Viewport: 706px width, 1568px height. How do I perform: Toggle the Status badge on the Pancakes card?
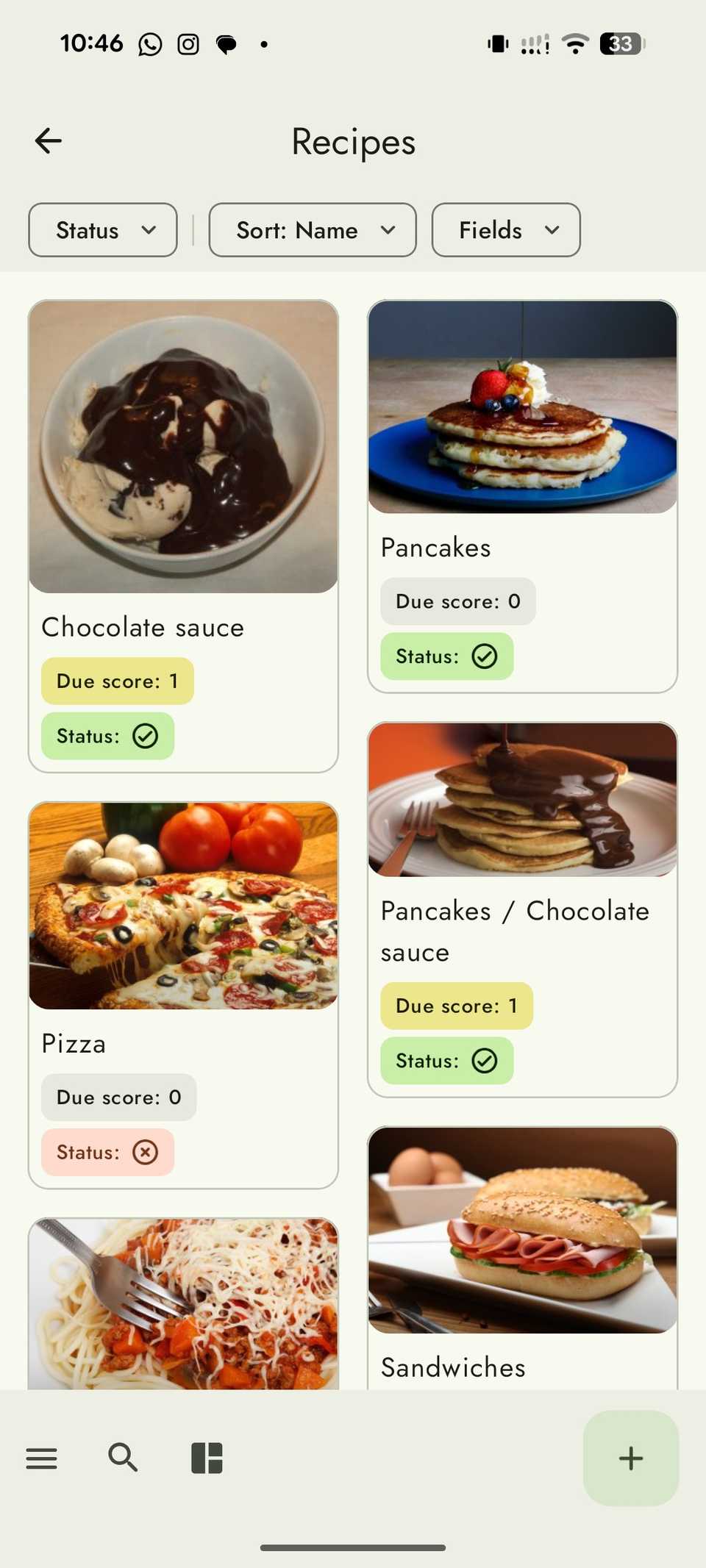coord(446,656)
